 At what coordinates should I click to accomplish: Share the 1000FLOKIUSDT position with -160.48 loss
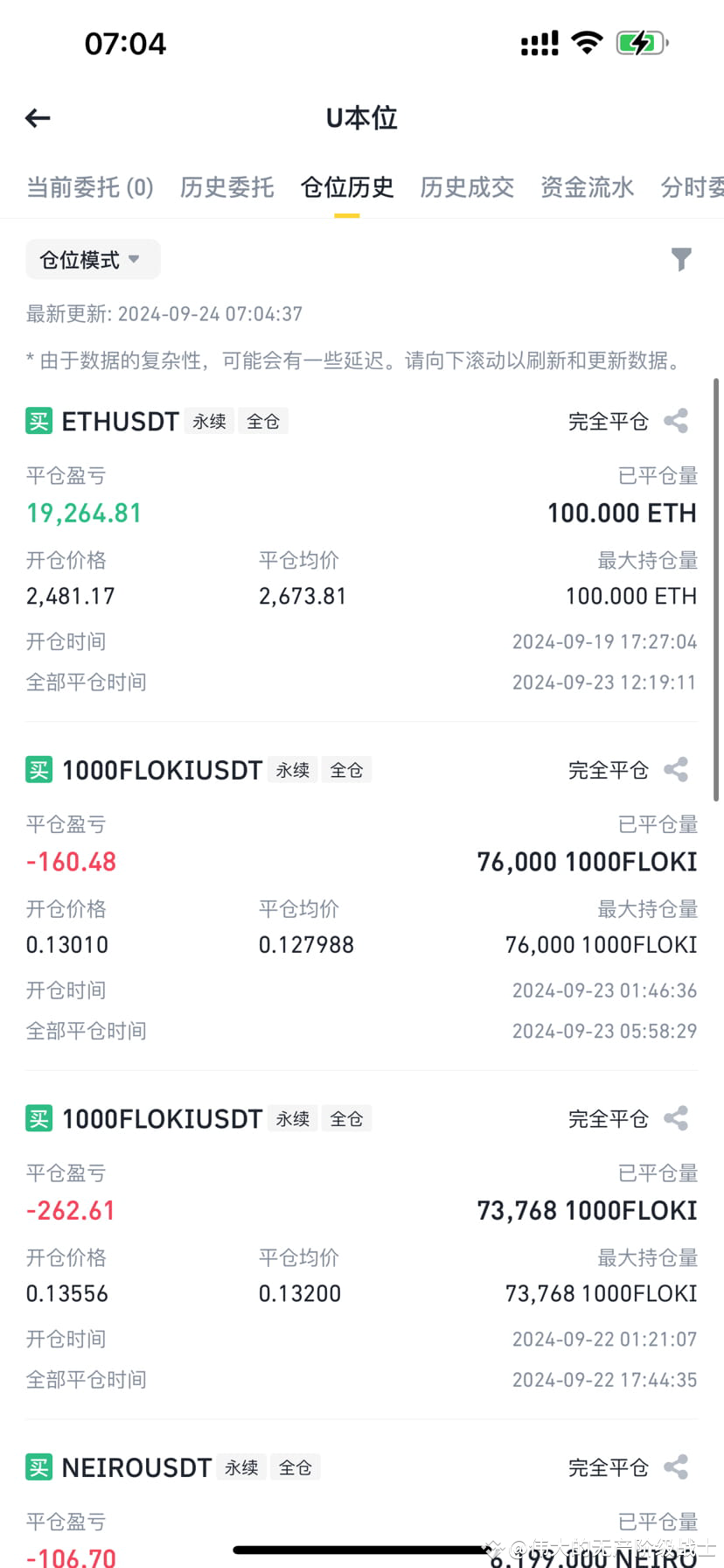[x=676, y=770]
